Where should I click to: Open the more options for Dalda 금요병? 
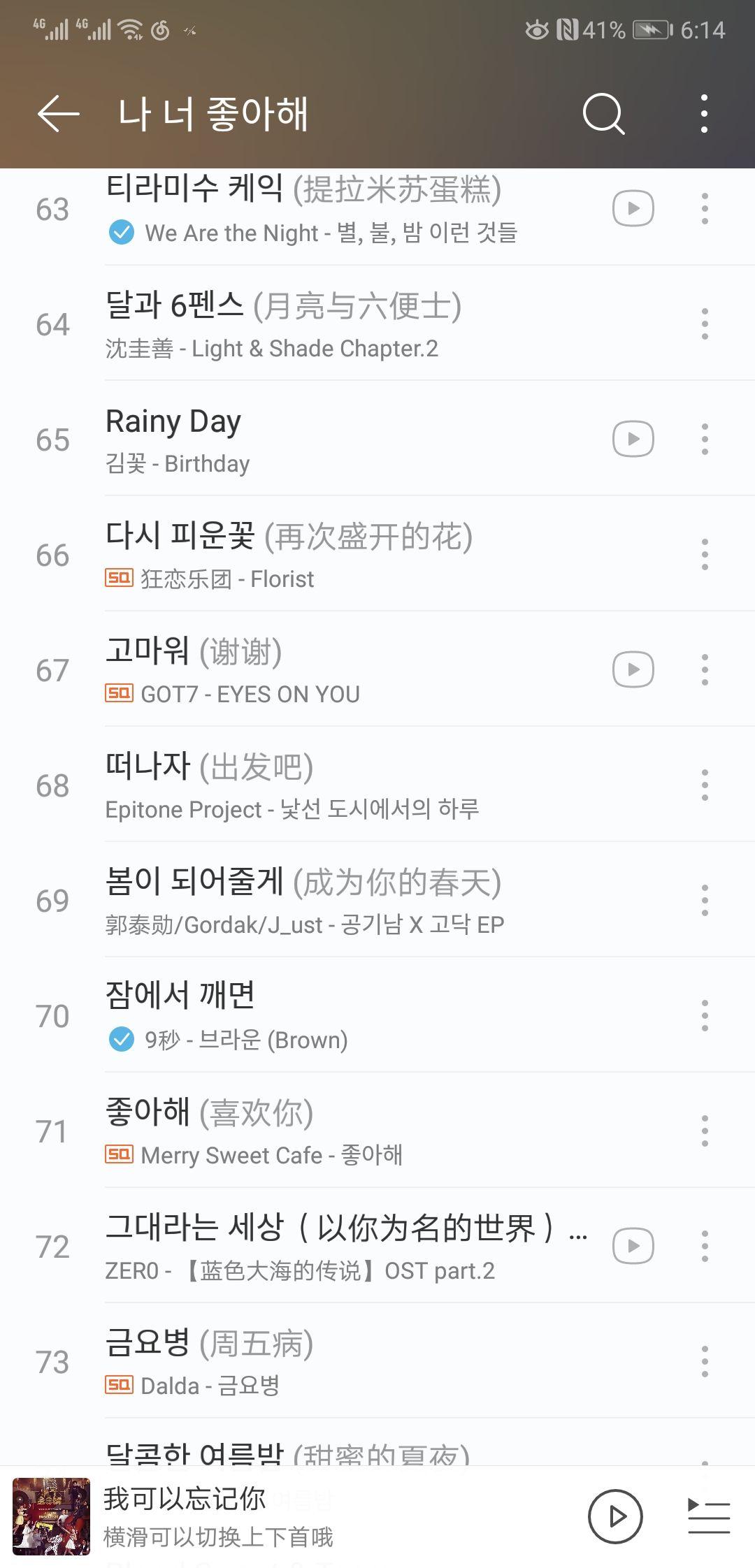(704, 1362)
